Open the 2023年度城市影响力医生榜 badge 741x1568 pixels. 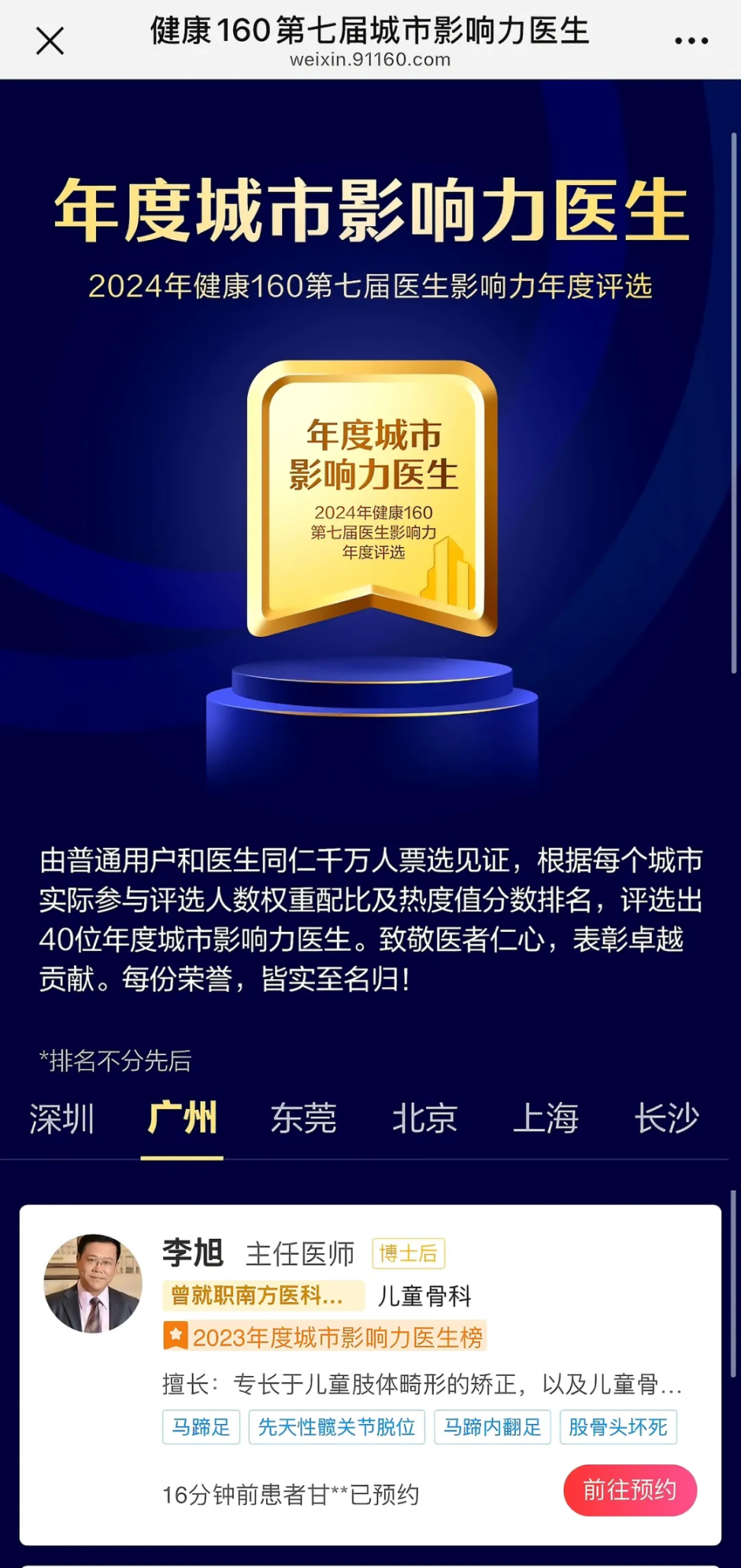click(x=325, y=1336)
